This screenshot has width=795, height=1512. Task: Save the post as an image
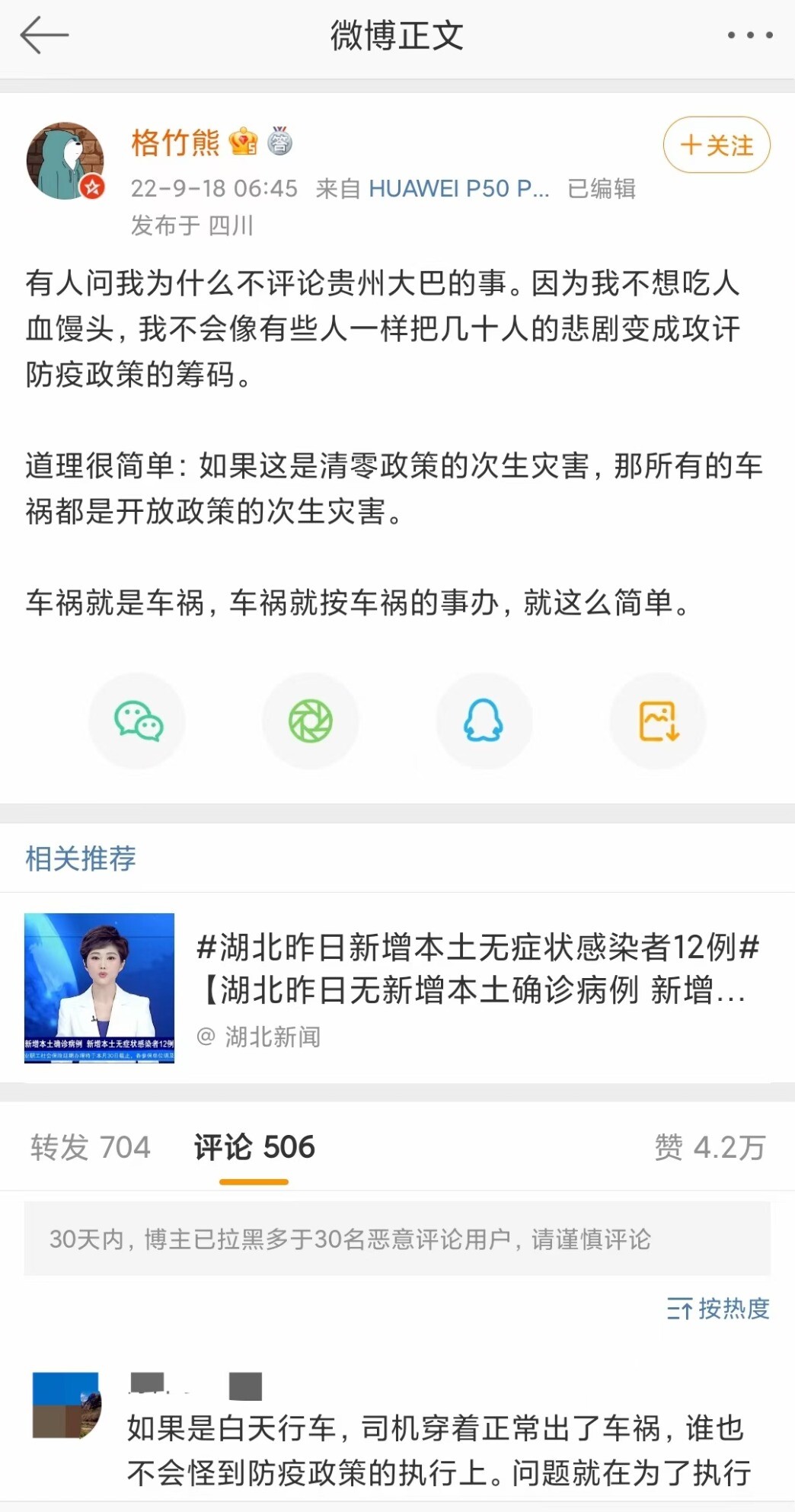(x=658, y=721)
